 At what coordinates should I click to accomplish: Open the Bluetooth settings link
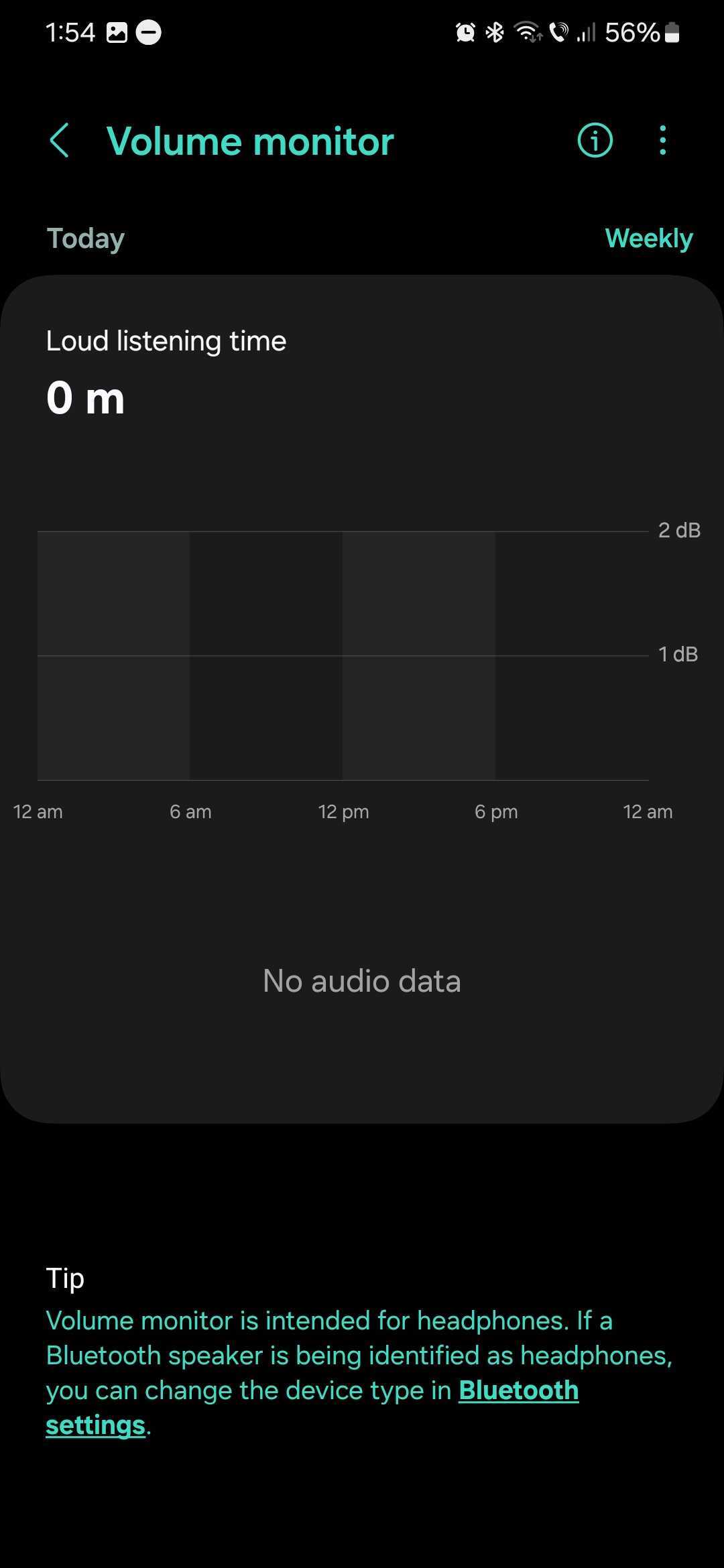pyautogui.click(x=518, y=1390)
